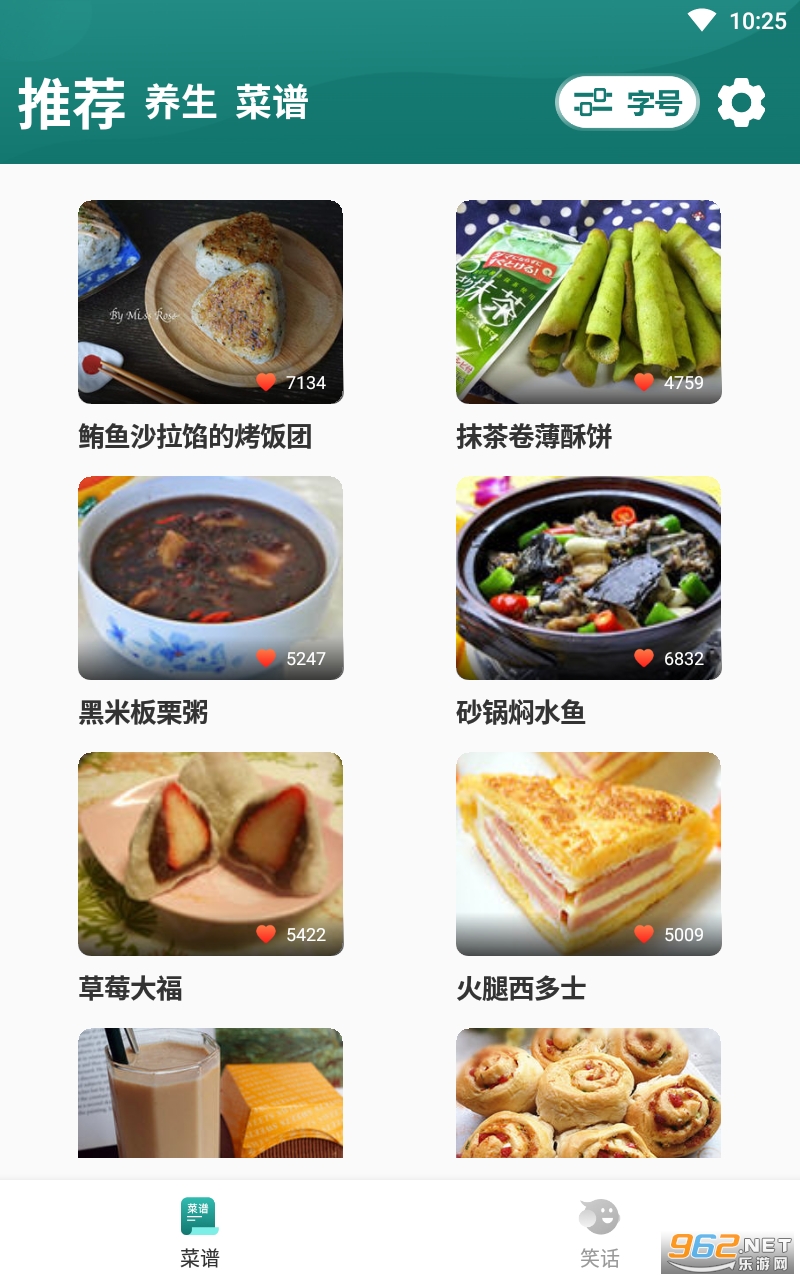View the 黑米板栗粥 recipe

[x=210, y=578]
